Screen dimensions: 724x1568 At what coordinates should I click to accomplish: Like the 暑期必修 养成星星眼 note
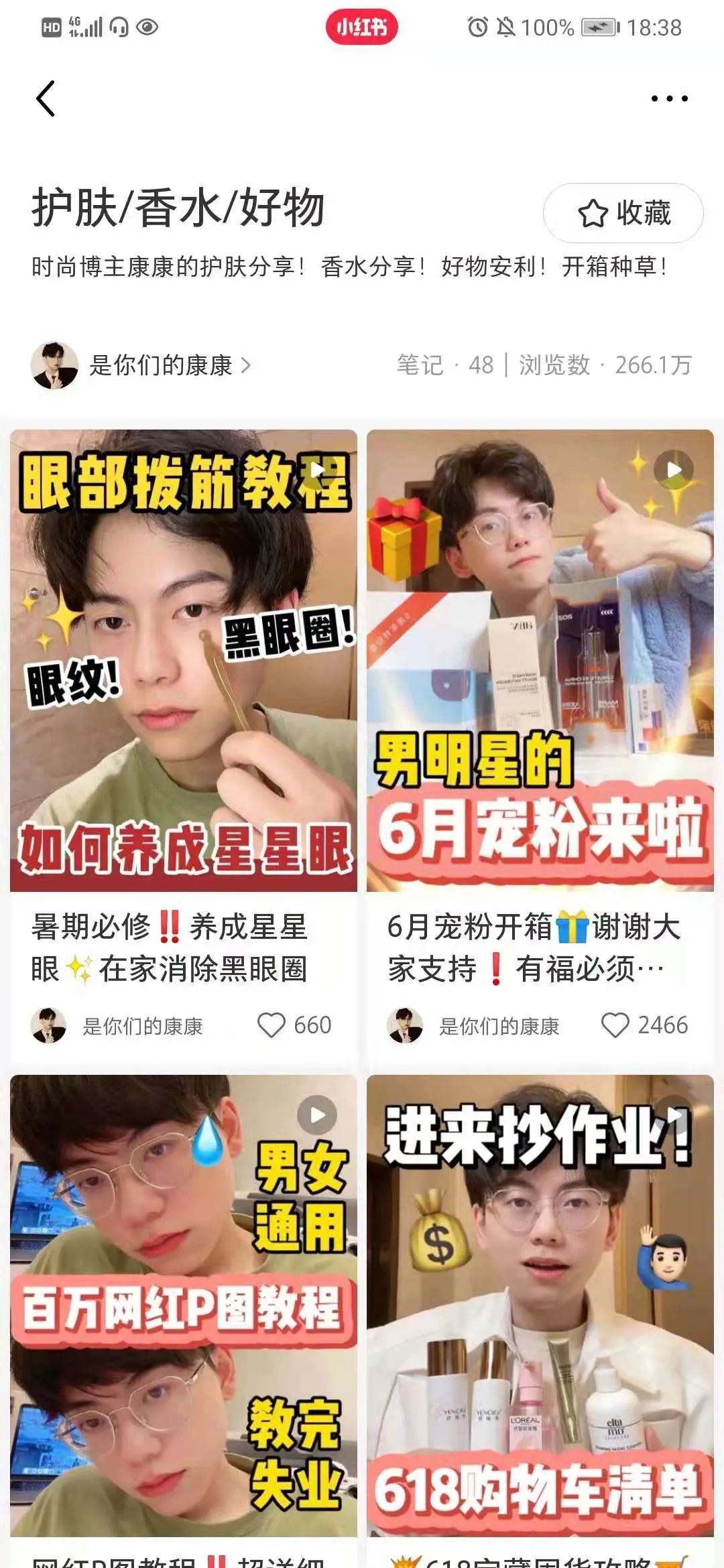tap(271, 1025)
